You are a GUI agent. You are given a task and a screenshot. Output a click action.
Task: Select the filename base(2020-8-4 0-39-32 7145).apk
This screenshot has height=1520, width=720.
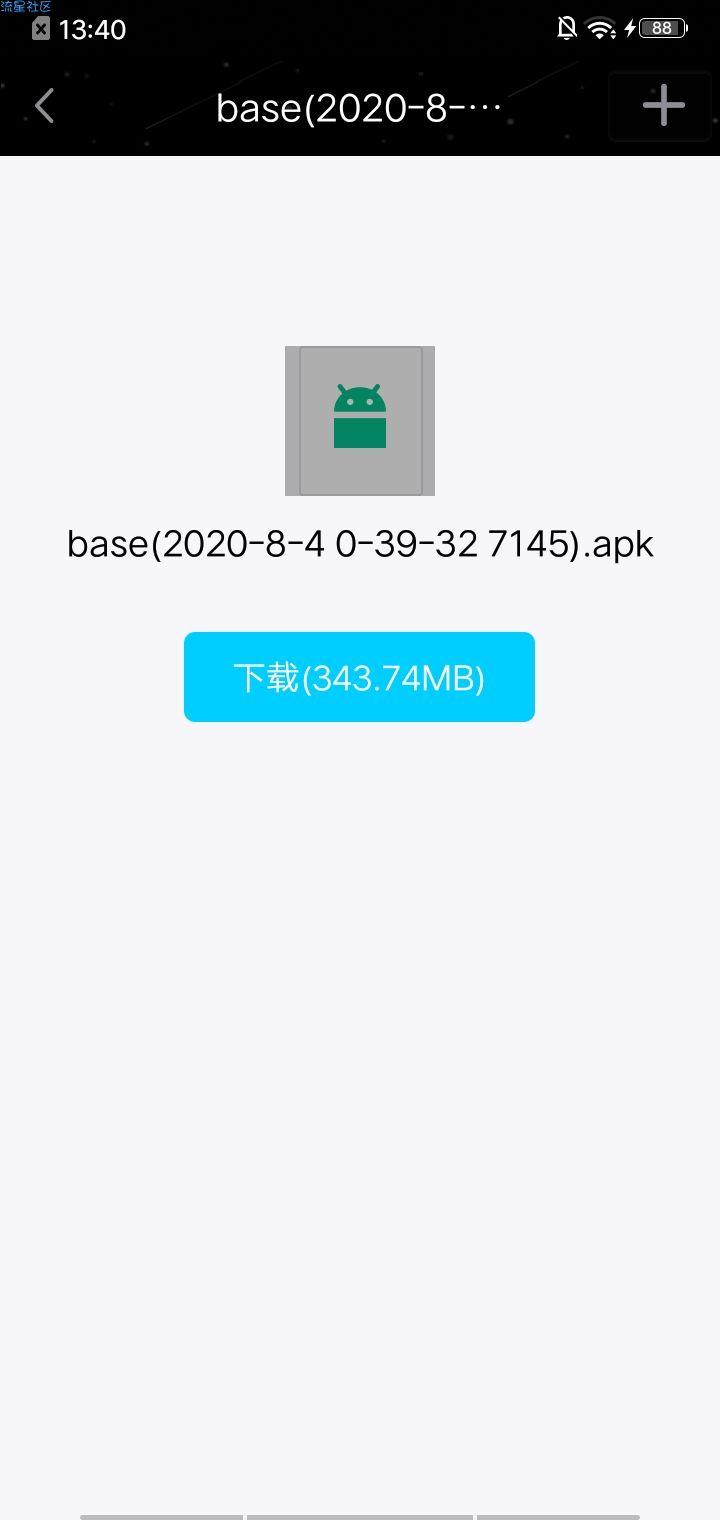359,543
